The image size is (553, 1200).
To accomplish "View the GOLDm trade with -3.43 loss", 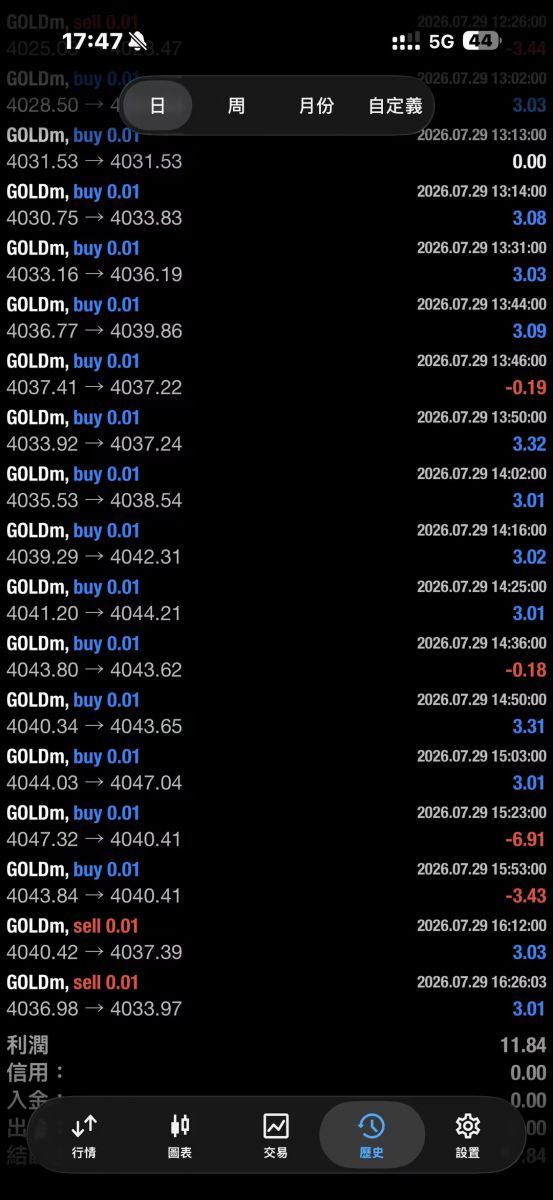I will pos(276,882).
